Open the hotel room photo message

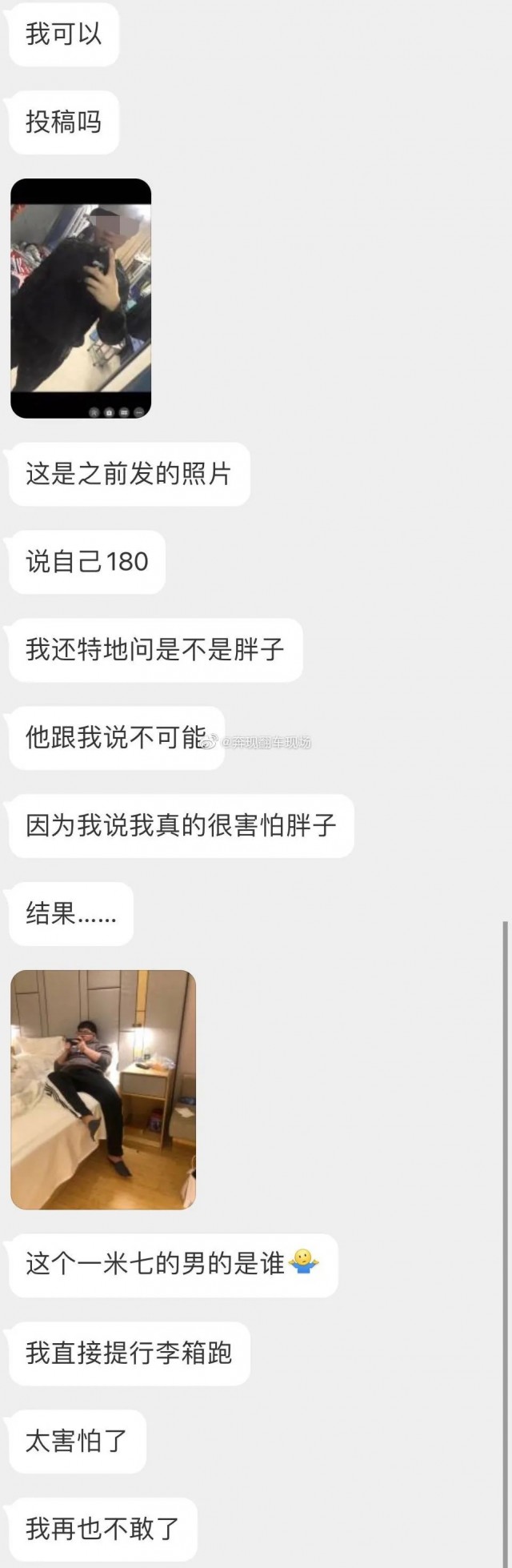103,1089
